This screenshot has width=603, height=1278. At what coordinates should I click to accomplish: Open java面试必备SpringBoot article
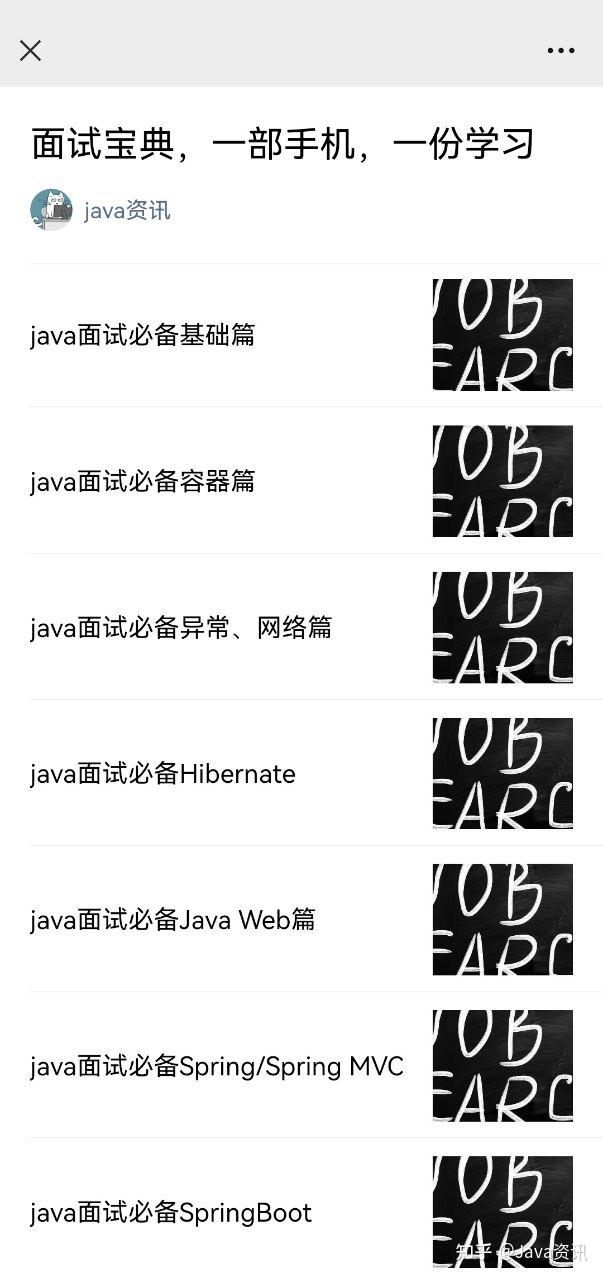click(x=301, y=1212)
